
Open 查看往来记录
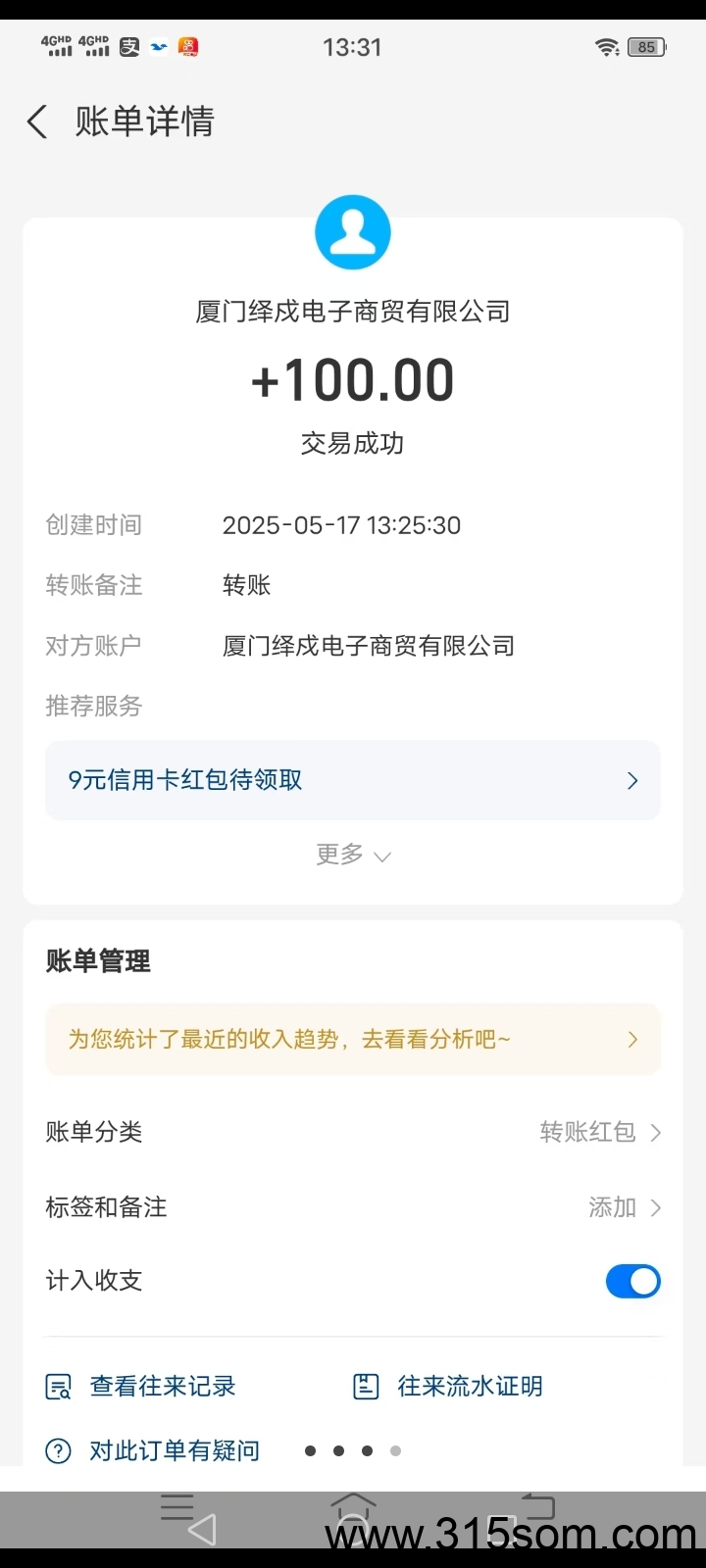141,1387
